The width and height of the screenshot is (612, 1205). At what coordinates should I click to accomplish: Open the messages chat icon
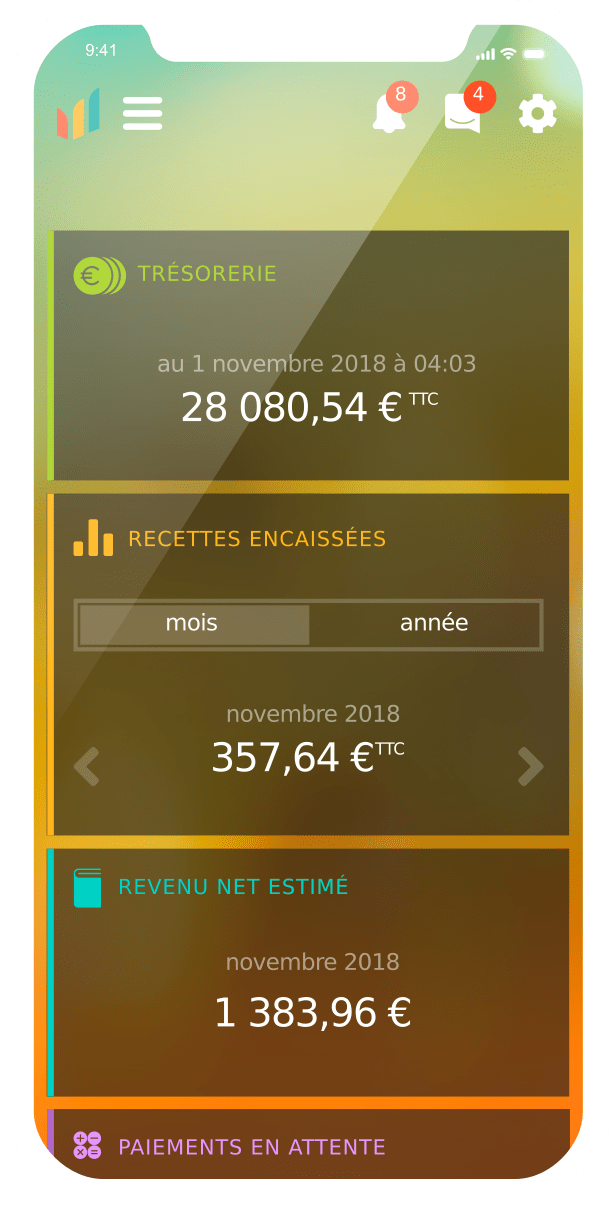462,115
